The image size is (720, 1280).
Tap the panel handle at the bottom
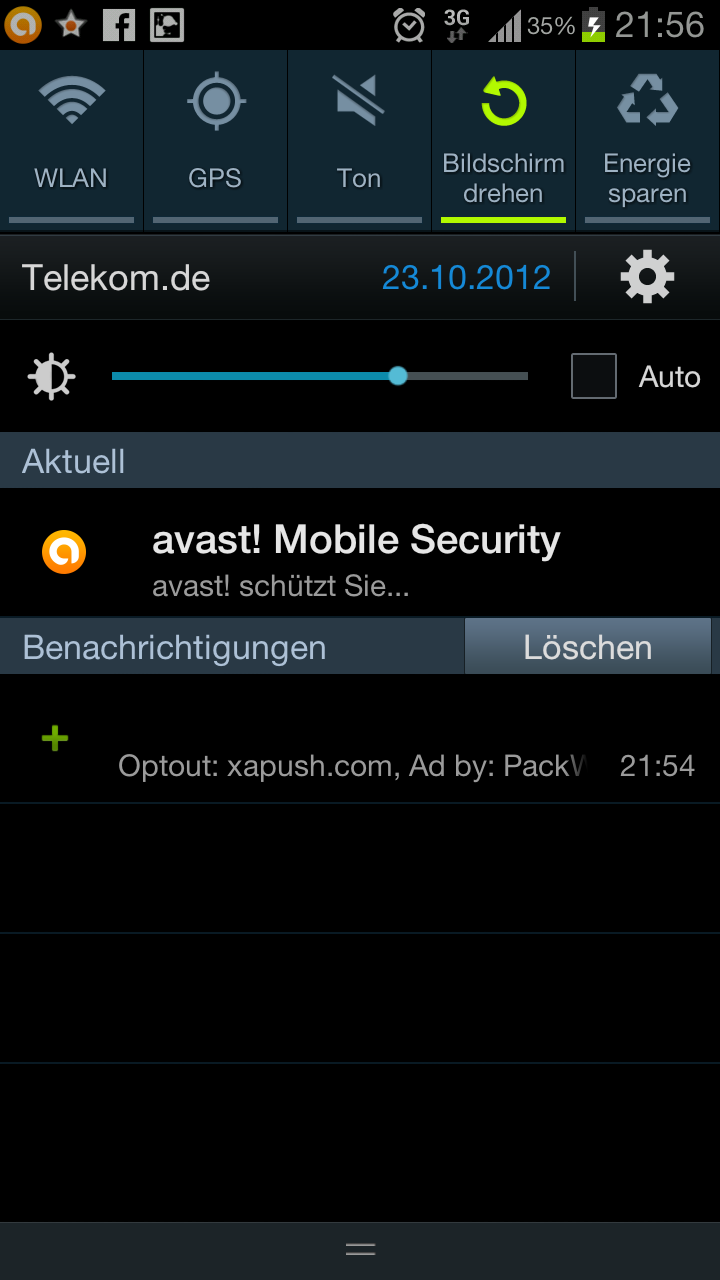pyautogui.click(x=360, y=1250)
